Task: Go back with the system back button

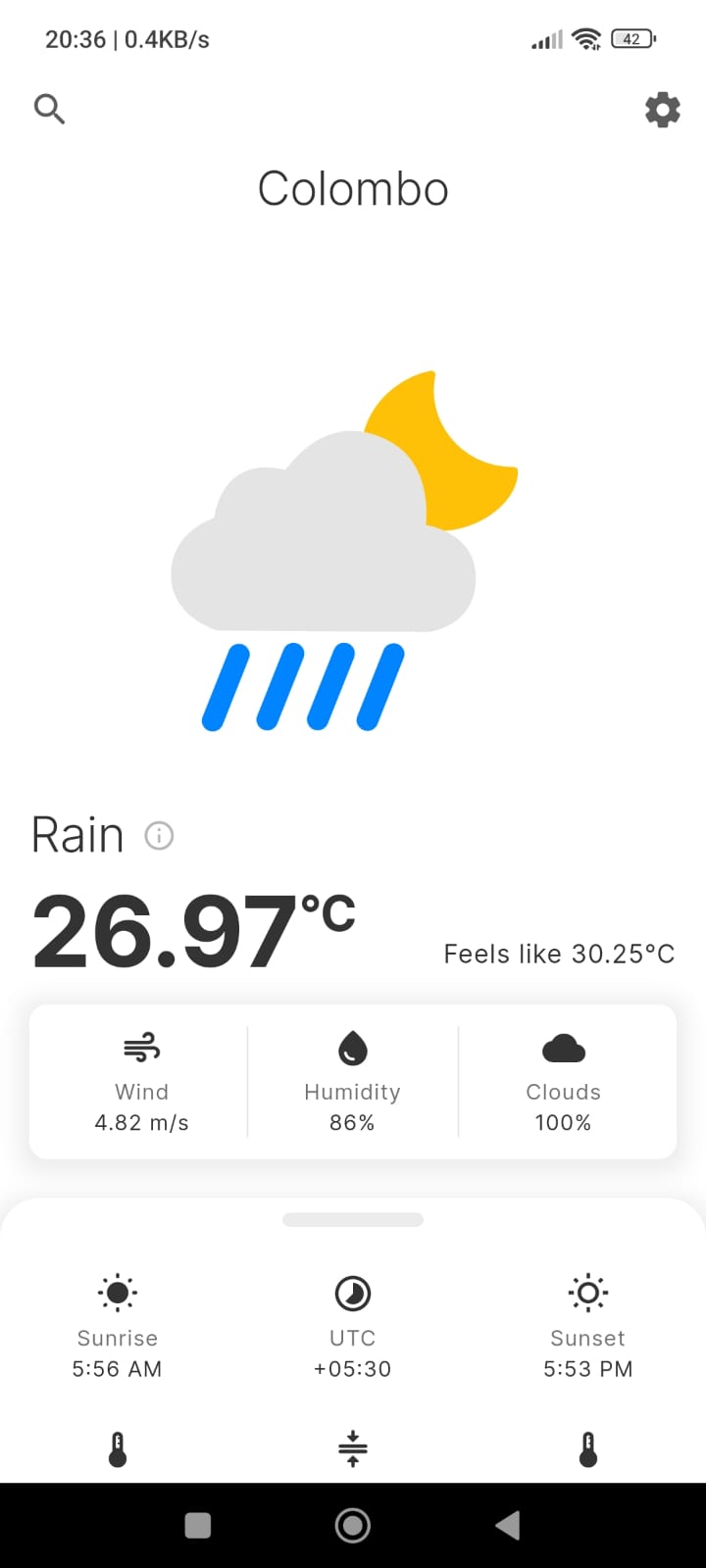Action: point(507,1525)
